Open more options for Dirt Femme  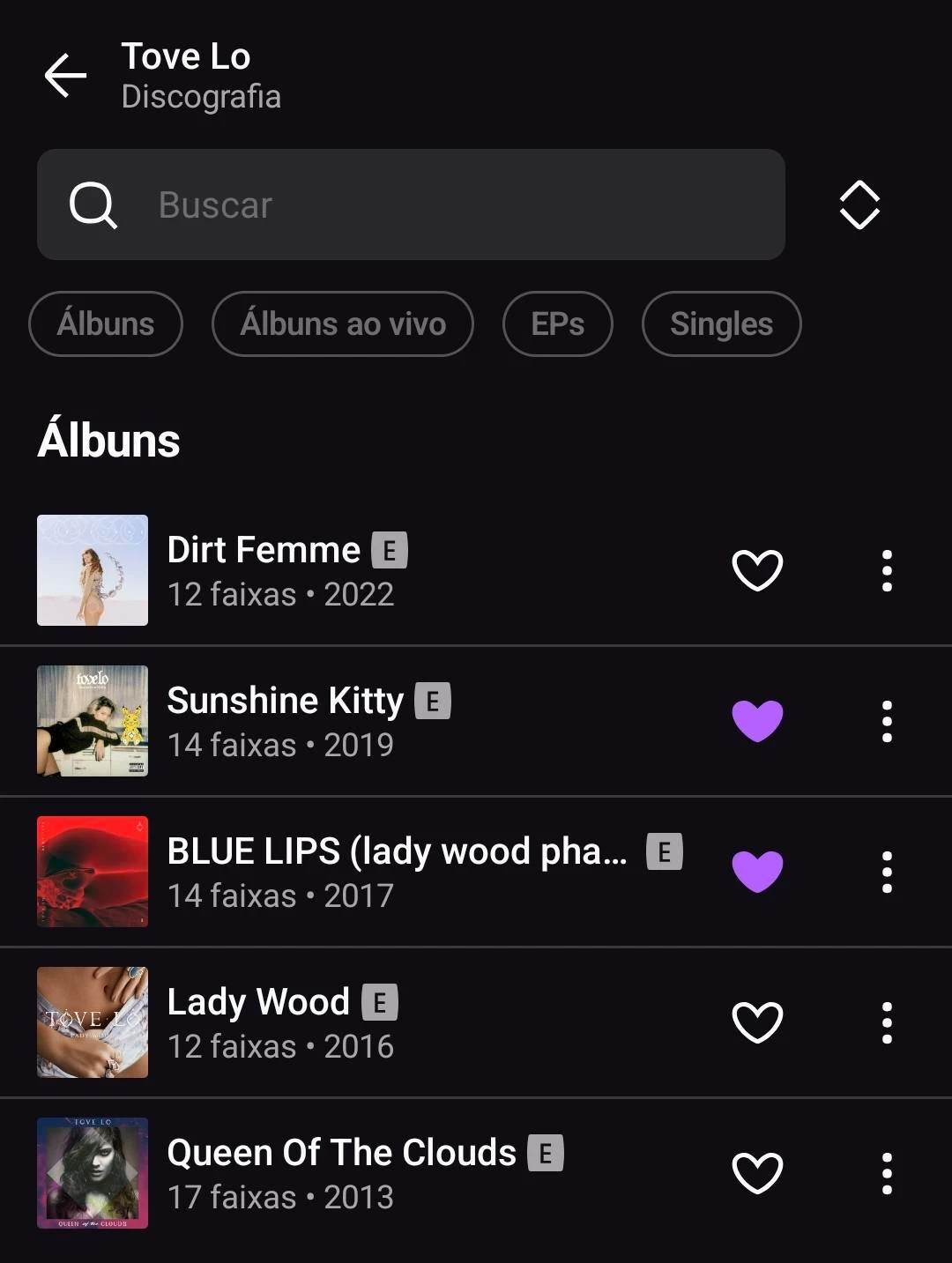[x=887, y=570]
